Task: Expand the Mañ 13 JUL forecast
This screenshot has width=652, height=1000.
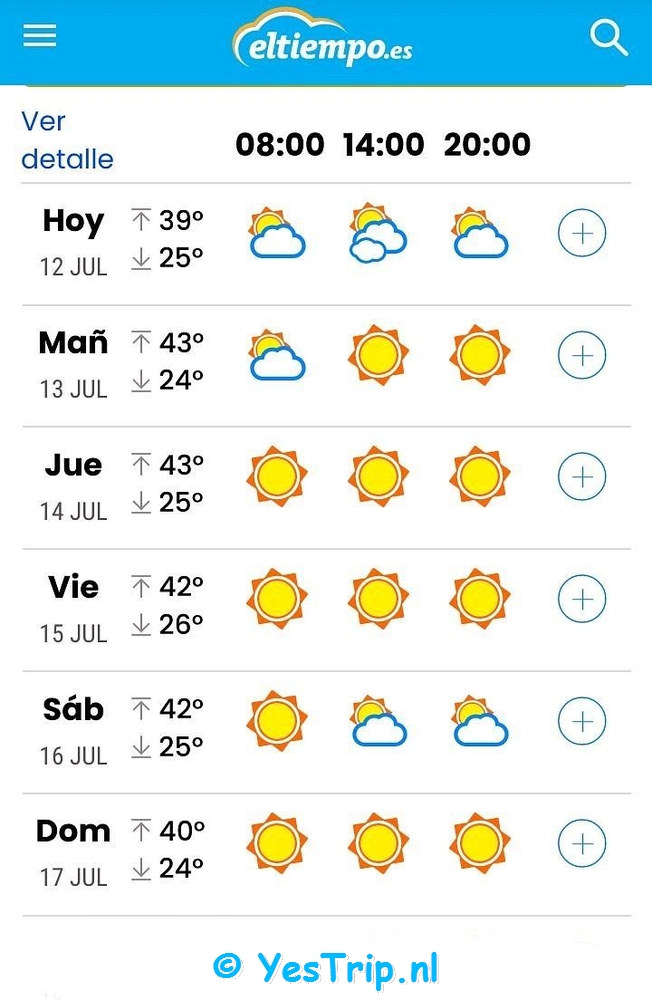Action: 581,356
